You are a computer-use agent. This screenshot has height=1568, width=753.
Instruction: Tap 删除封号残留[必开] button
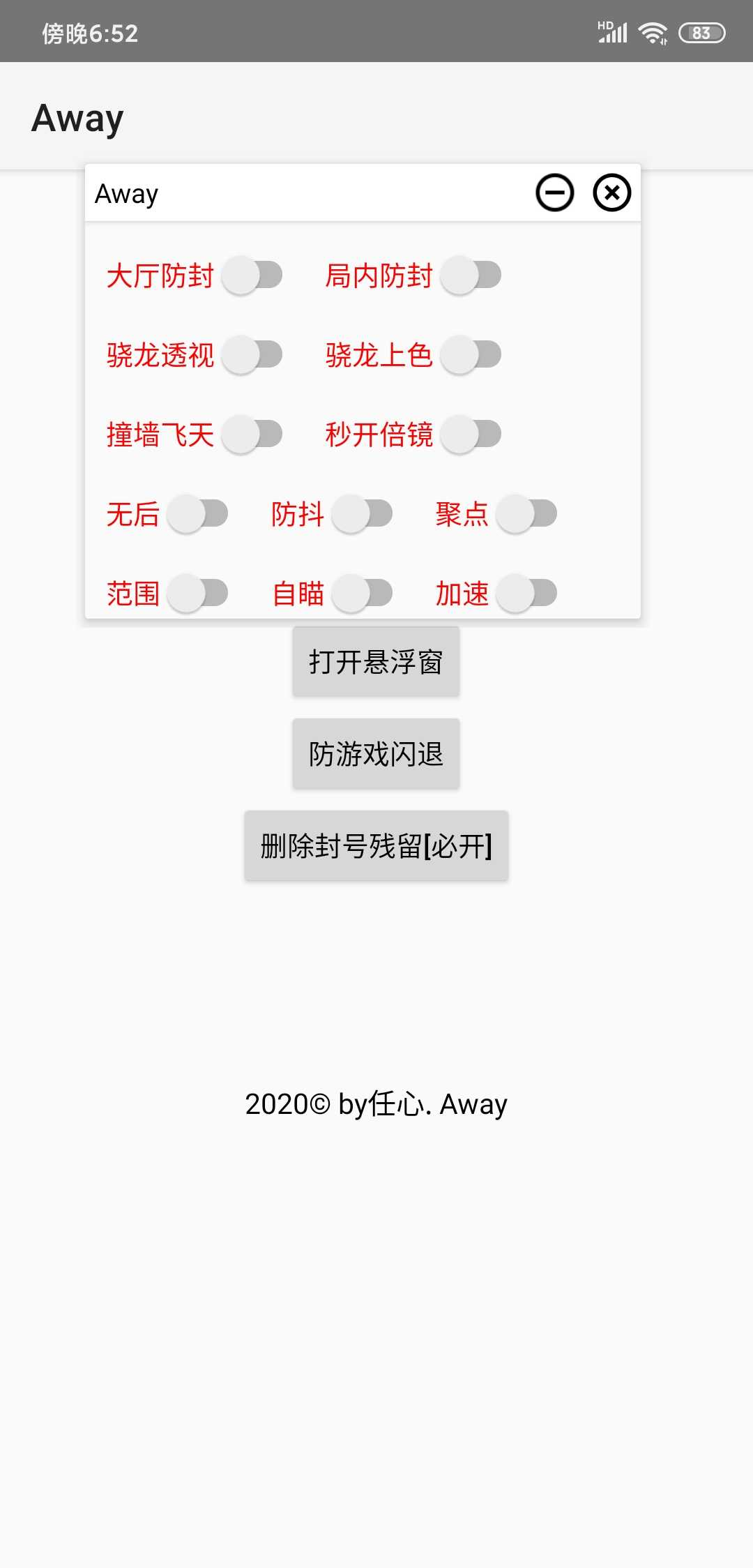(376, 846)
